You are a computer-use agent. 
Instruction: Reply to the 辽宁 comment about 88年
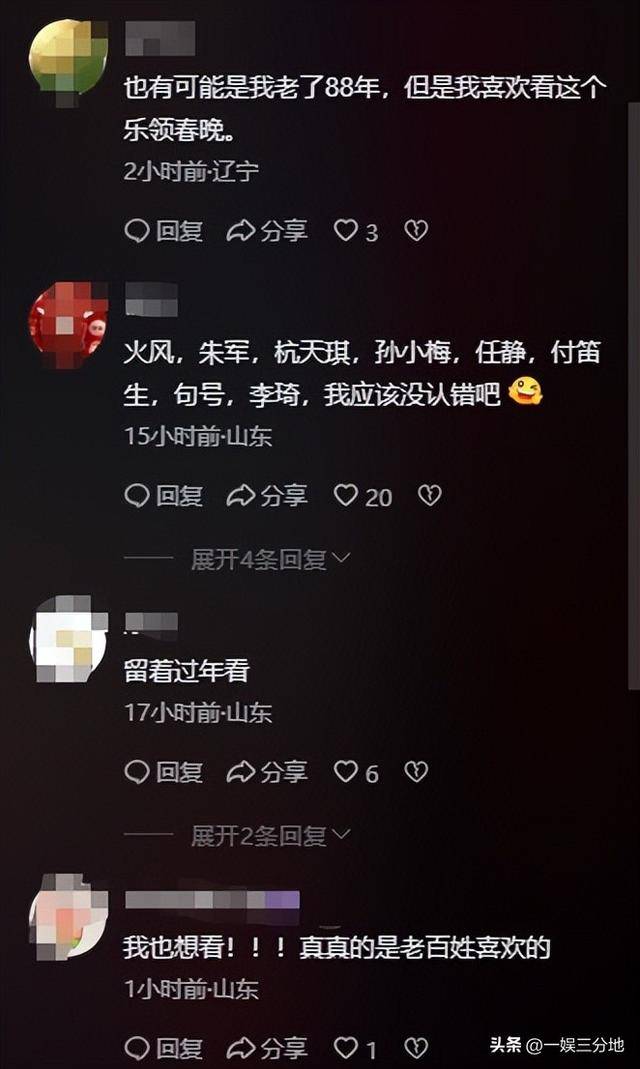point(164,231)
